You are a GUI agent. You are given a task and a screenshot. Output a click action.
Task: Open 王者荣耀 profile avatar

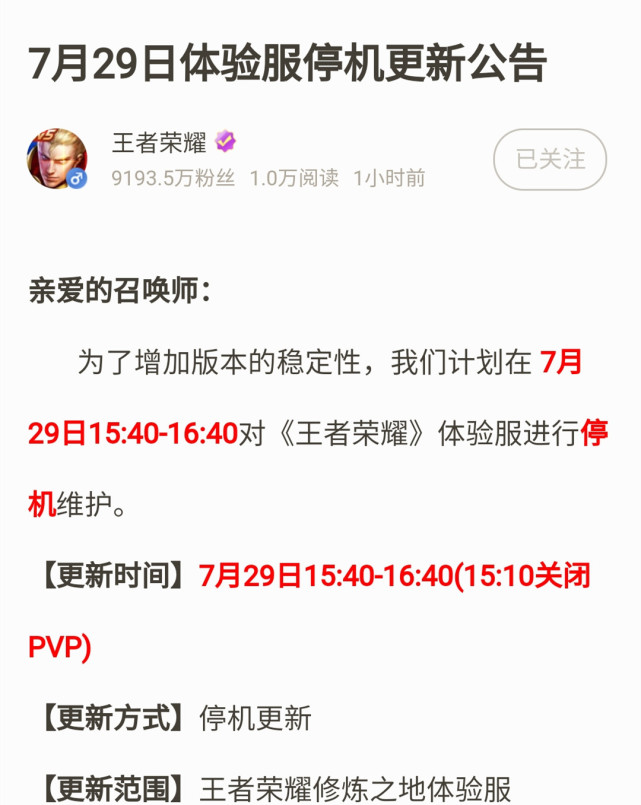coord(57,159)
